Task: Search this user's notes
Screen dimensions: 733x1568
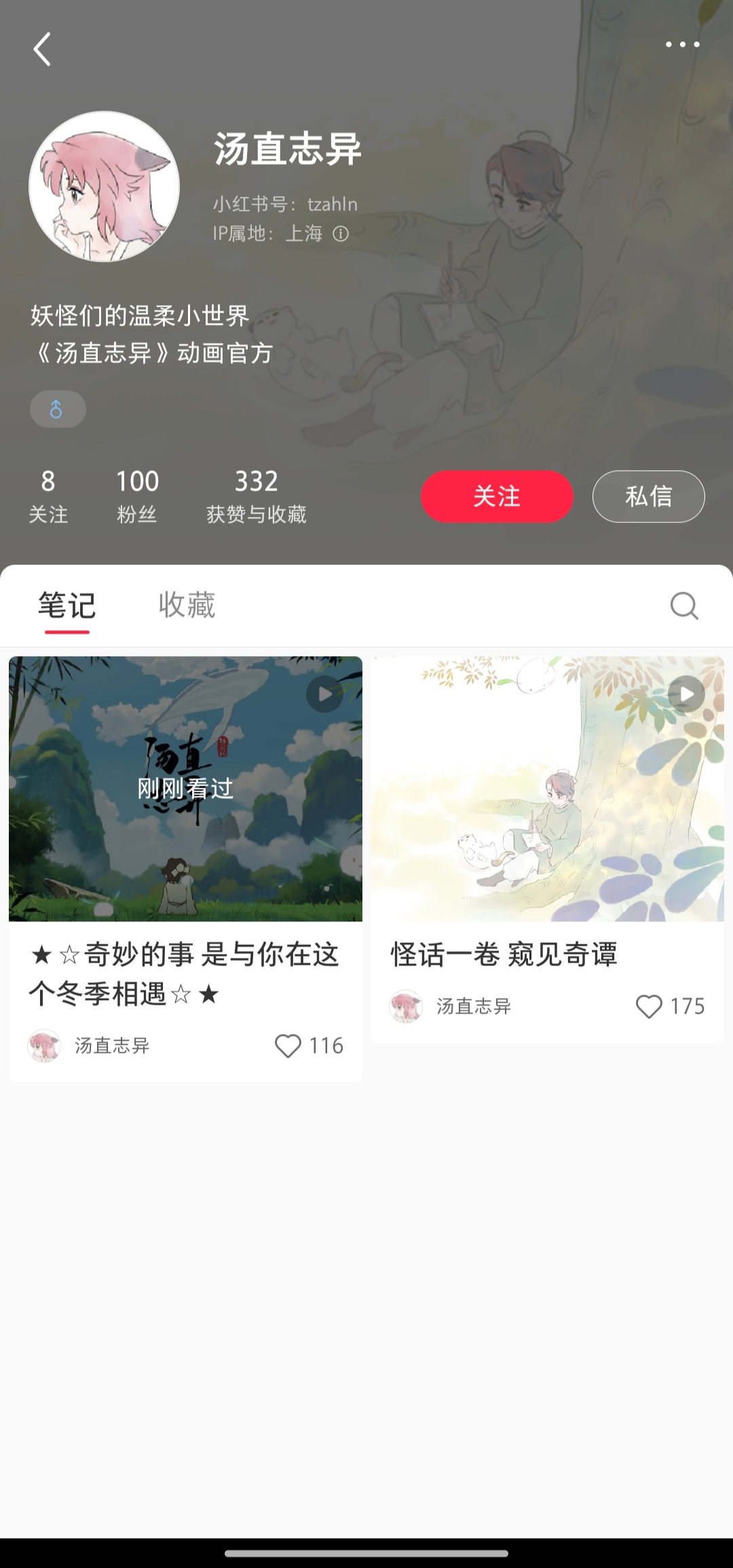Action: 683,605
